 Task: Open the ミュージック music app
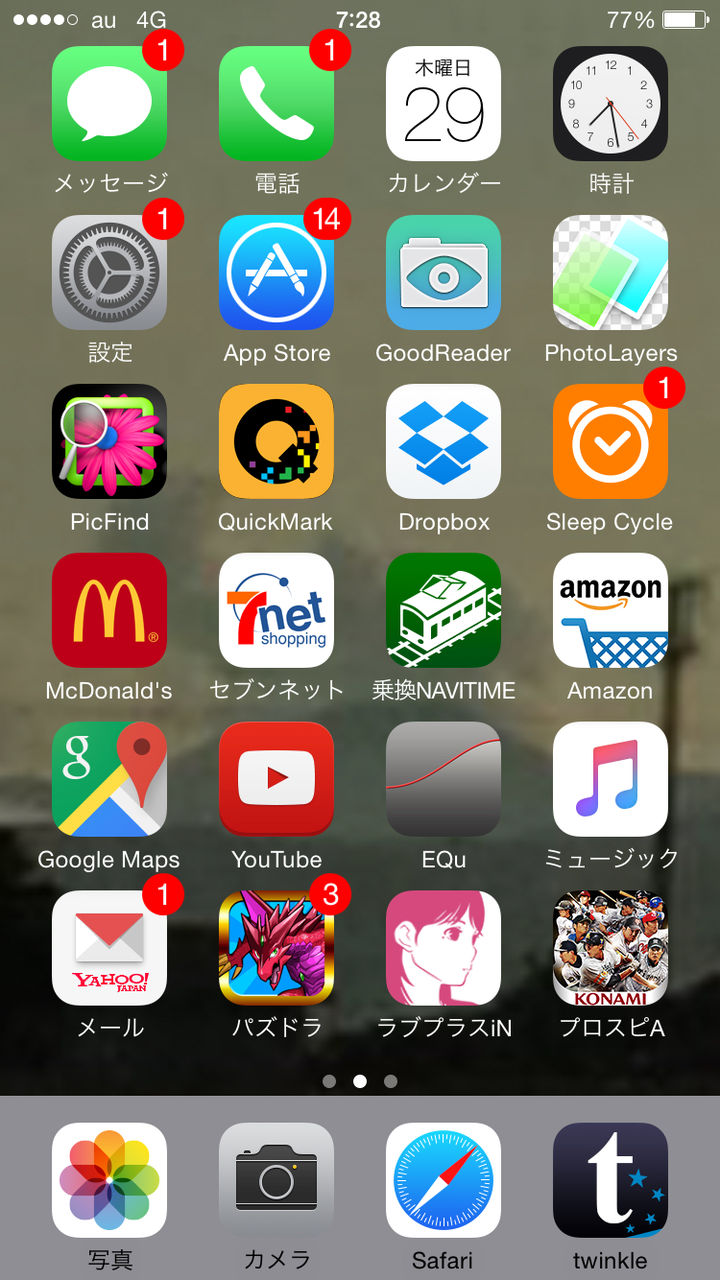click(610, 779)
